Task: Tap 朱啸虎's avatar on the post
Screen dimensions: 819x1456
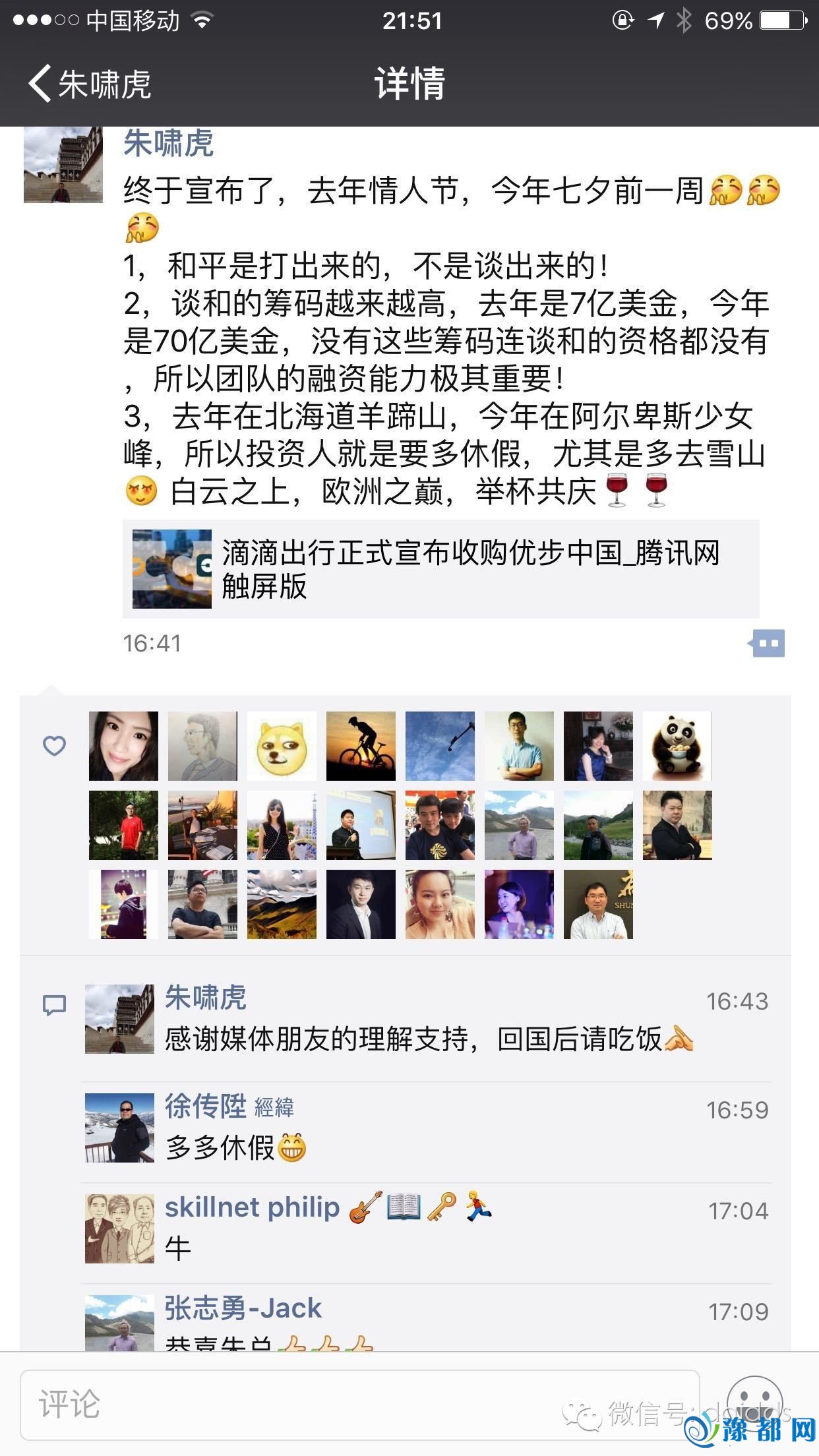Action: coord(63,165)
